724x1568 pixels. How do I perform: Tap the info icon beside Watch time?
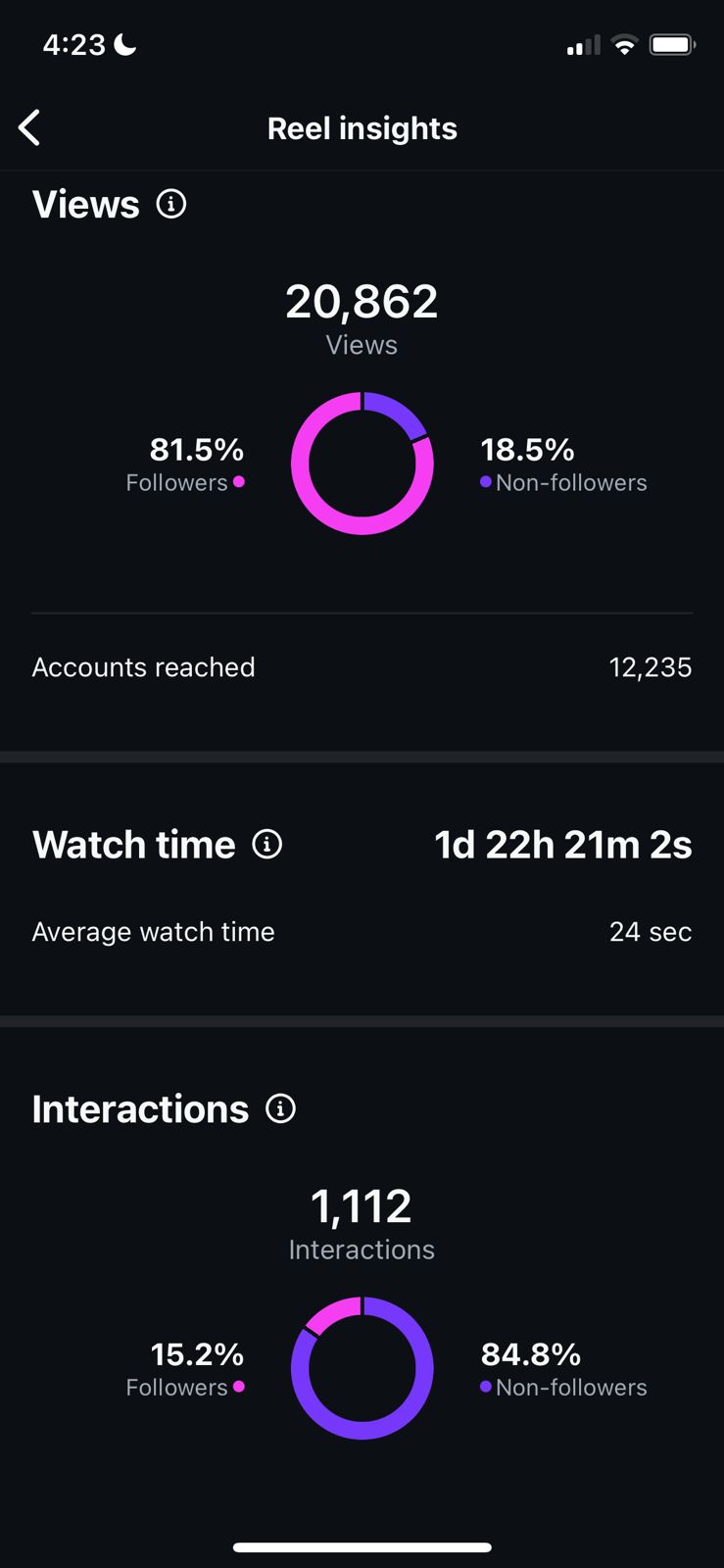point(267,844)
